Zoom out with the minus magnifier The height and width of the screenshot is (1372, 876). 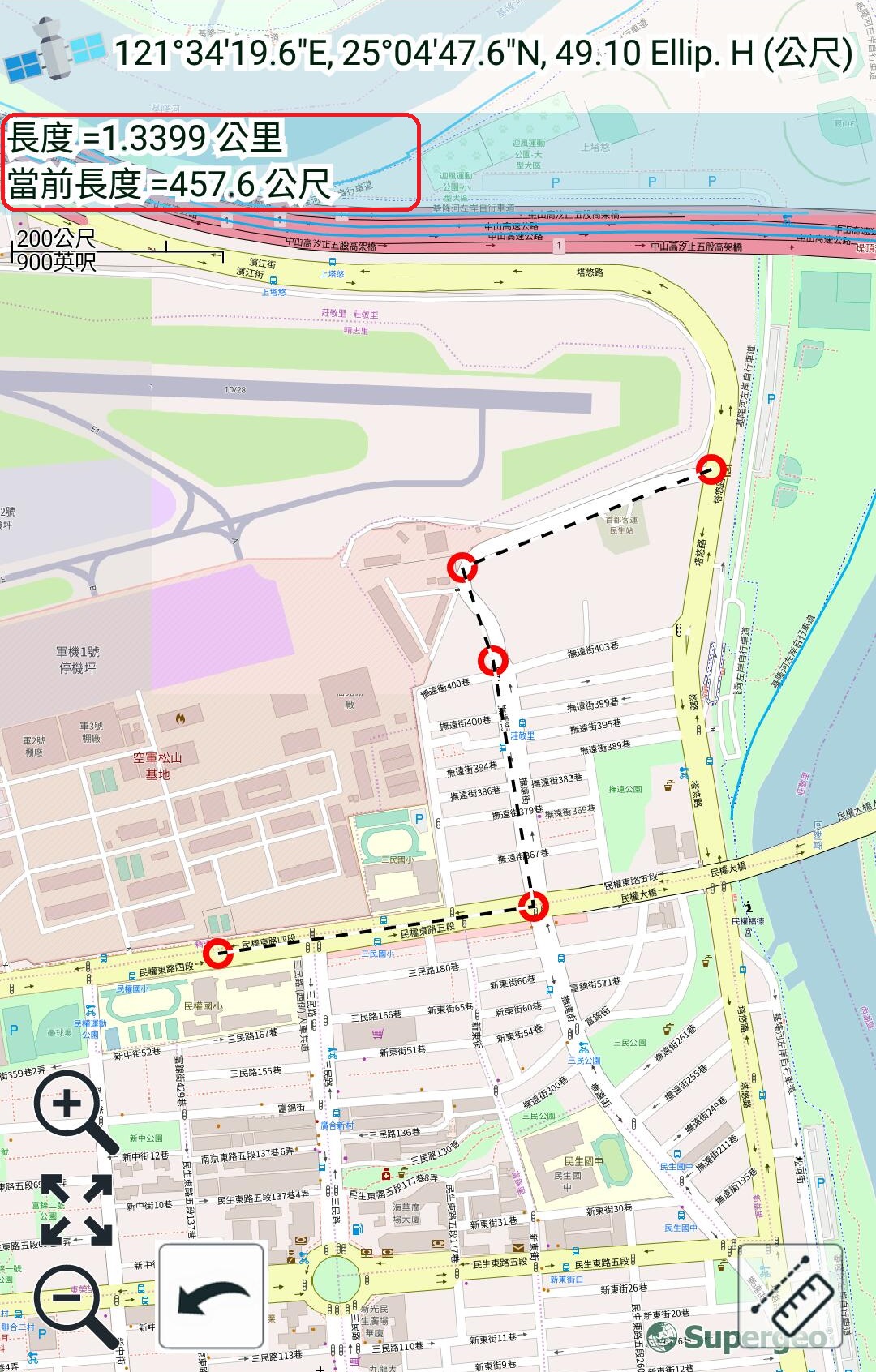(x=69, y=1299)
